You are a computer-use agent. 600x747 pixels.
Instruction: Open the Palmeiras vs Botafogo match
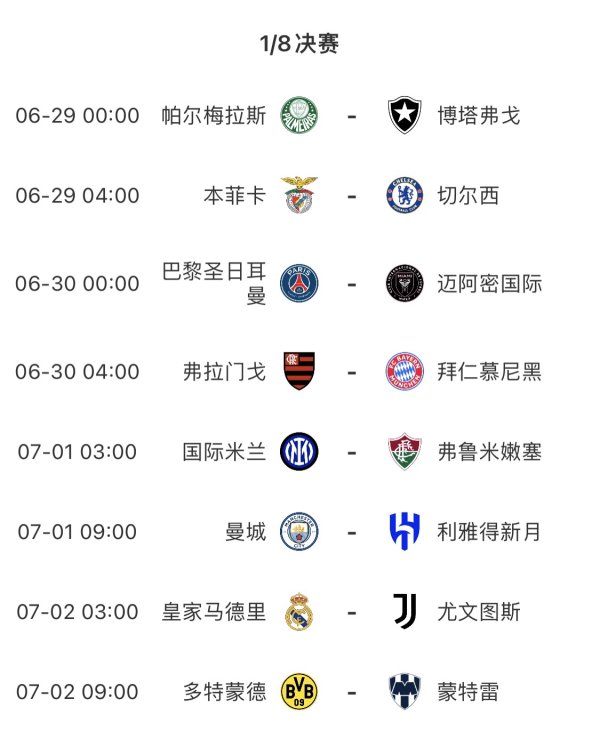tap(351, 116)
